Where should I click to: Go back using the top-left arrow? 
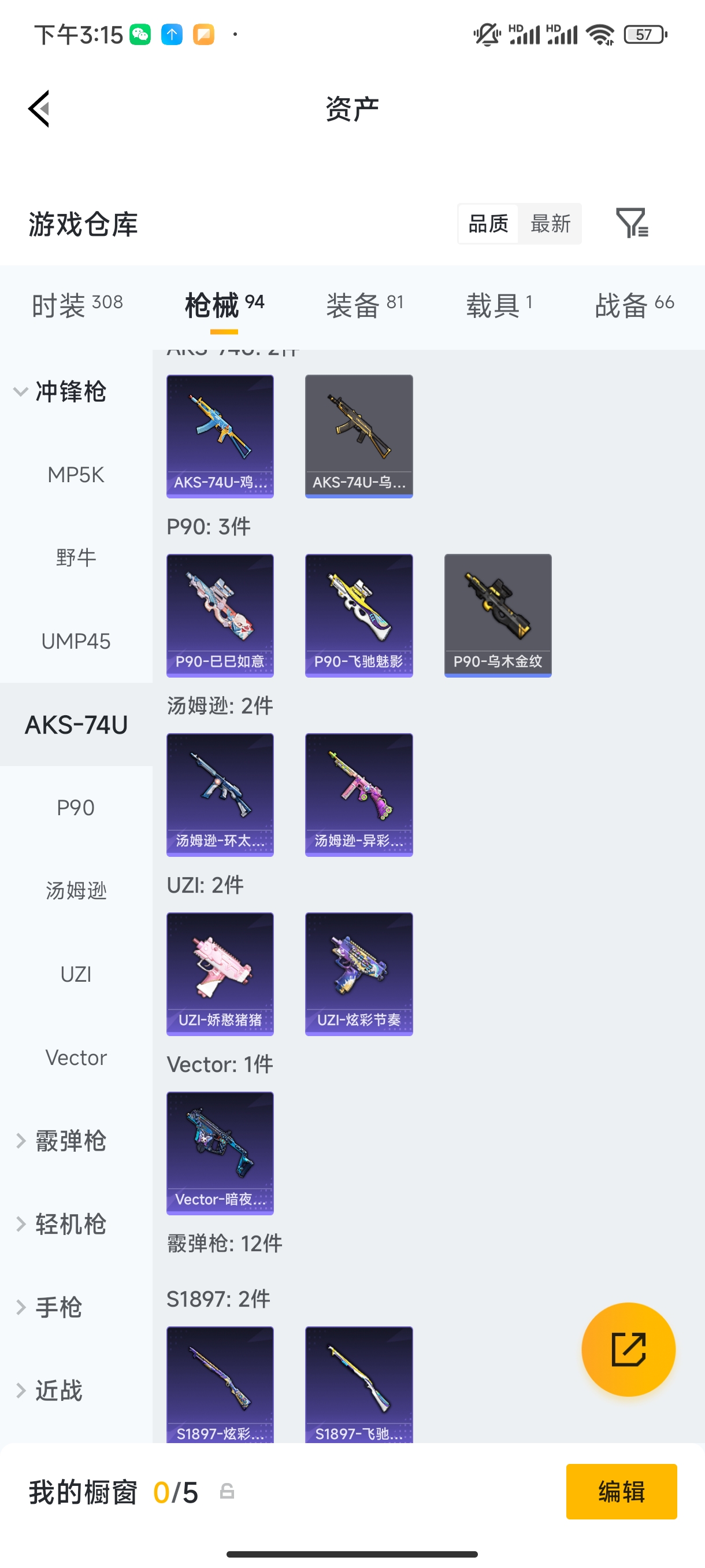coord(39,109)
